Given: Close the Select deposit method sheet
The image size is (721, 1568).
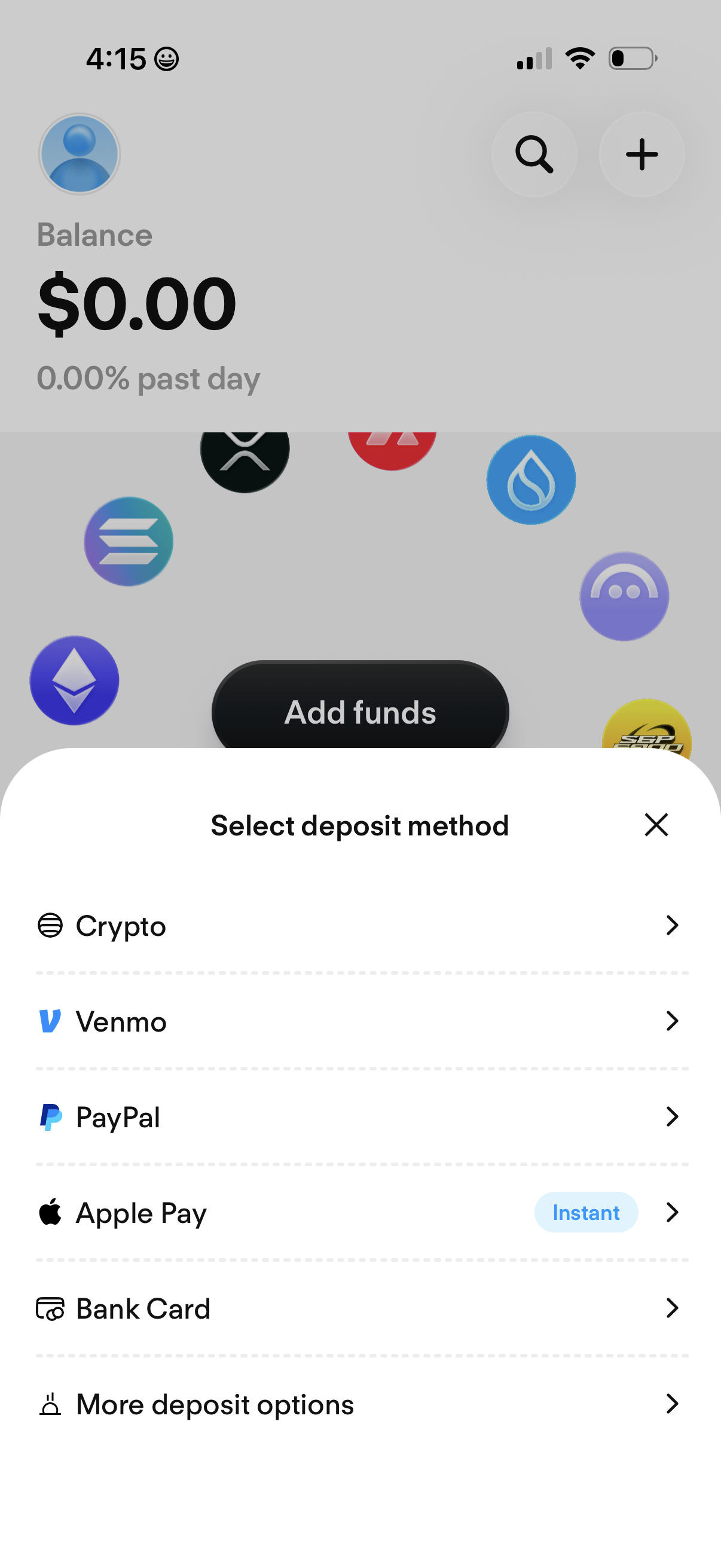Looking at the screenshot, I should tap(655, 825).
